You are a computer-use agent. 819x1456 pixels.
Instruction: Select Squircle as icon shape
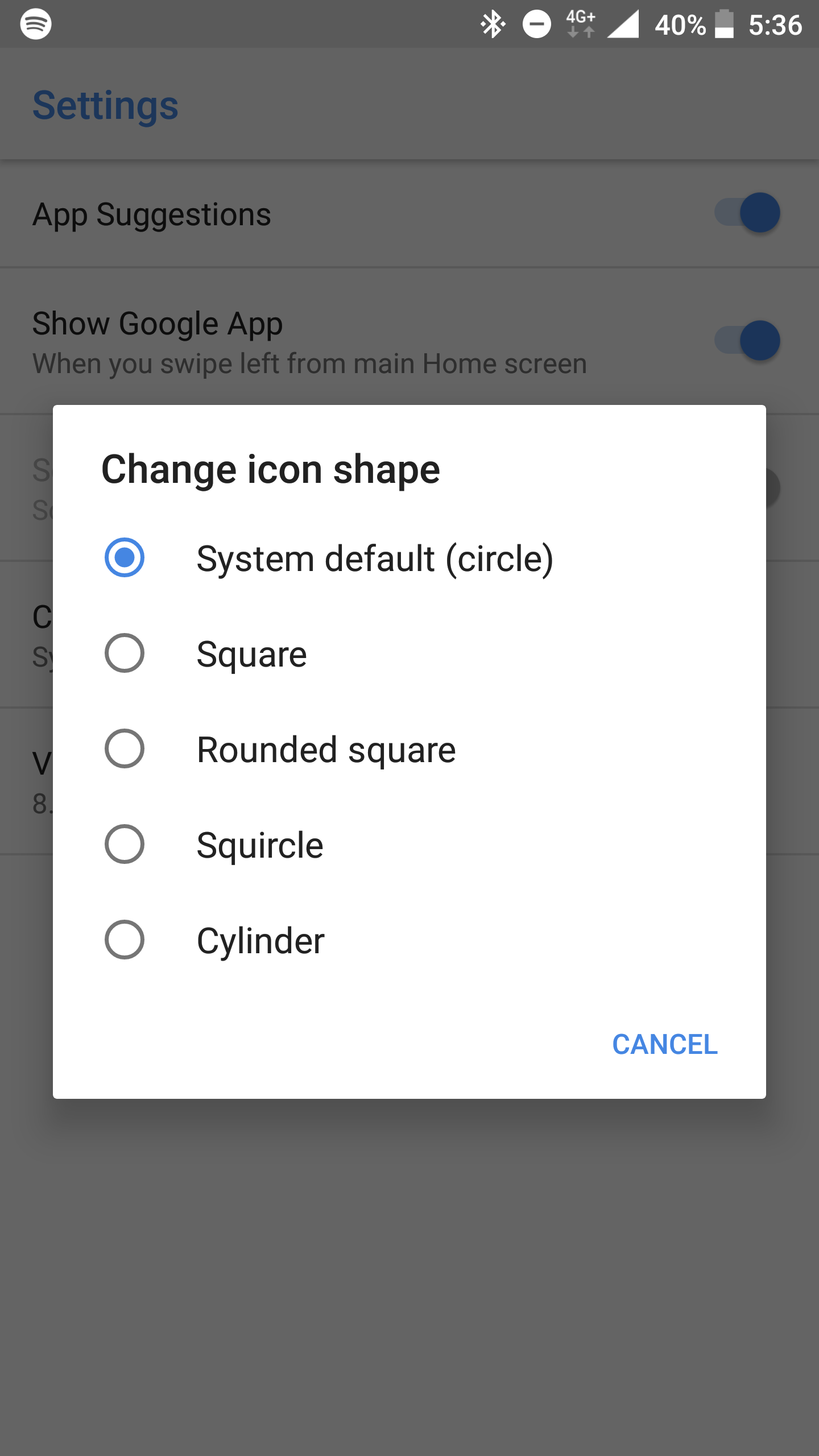(409, 845)
